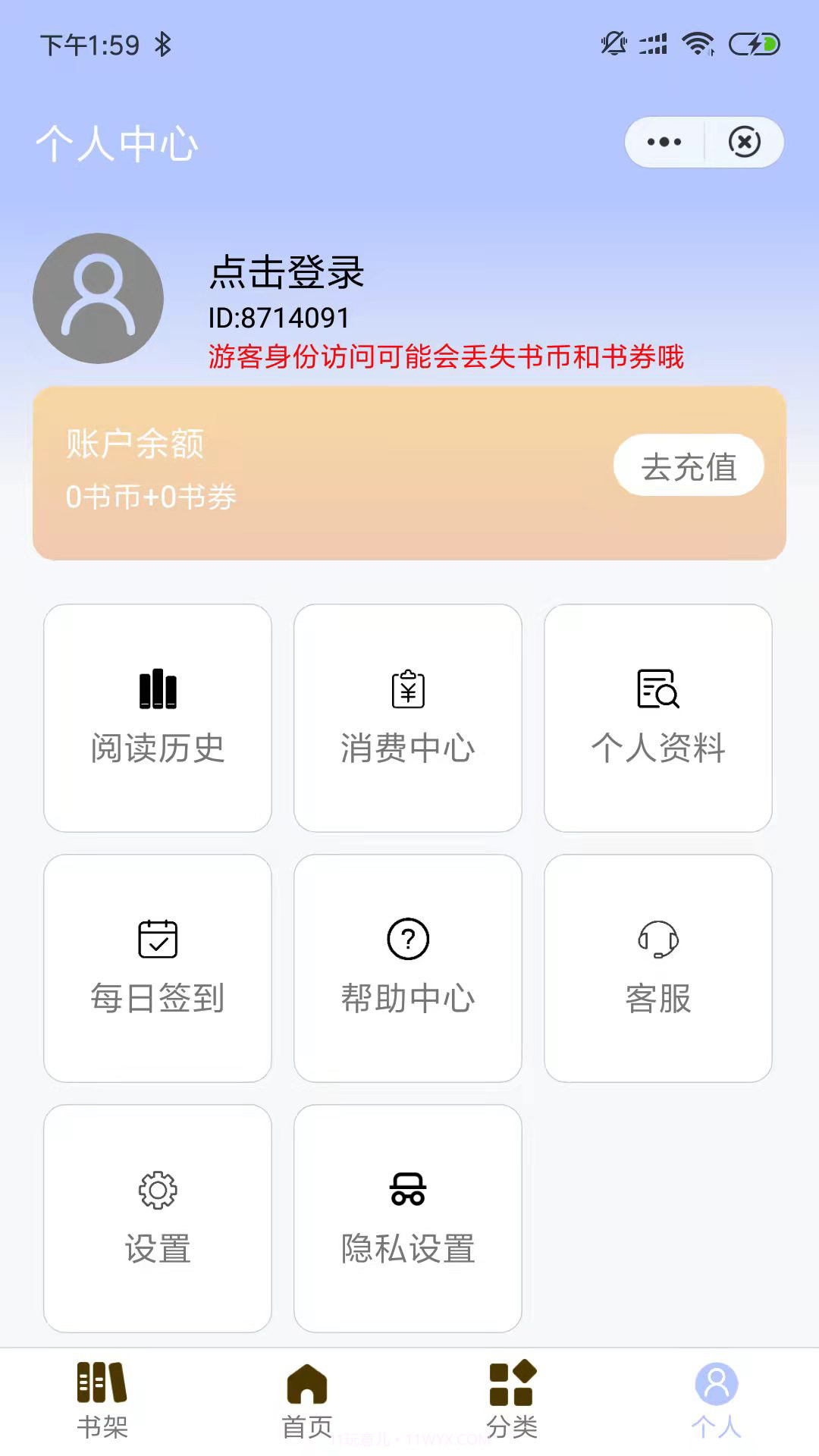Viewport: 819px width, 1456px height.
Task: Click the 账户余额 balance card
Action: point(409,470)
